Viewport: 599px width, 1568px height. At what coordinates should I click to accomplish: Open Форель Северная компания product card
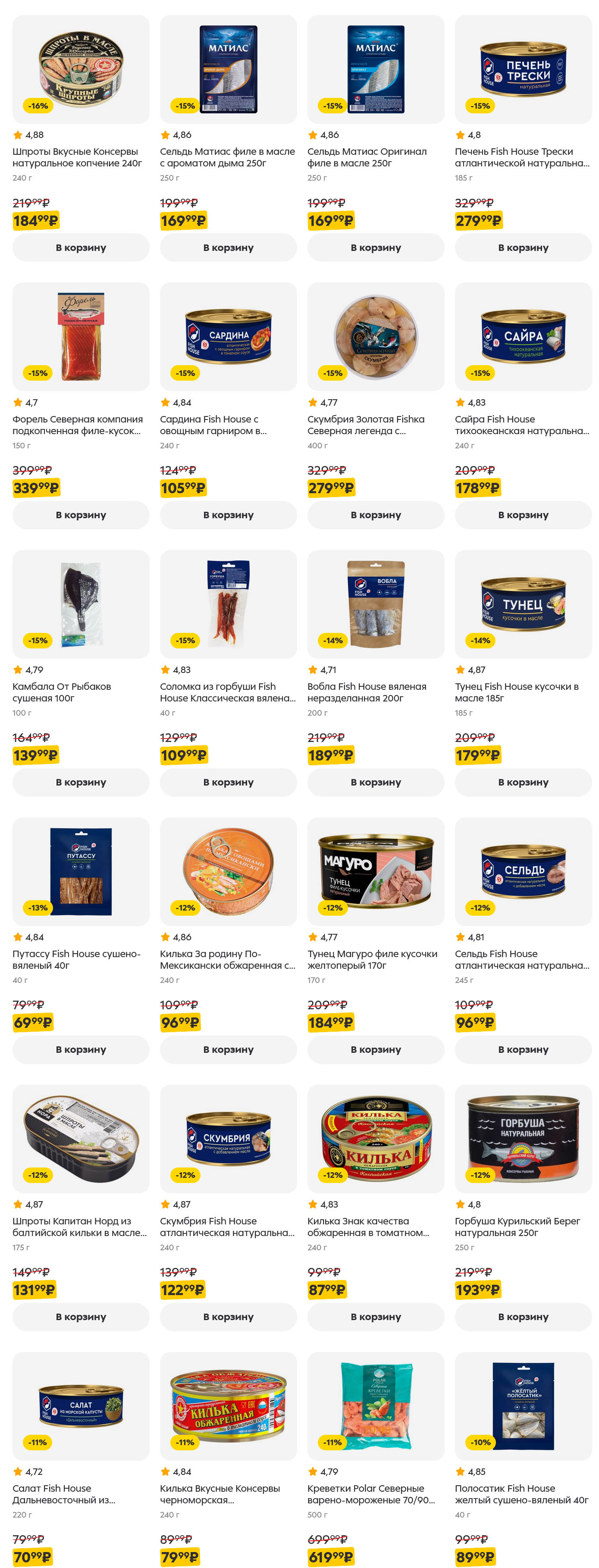[x=80, y=337]
